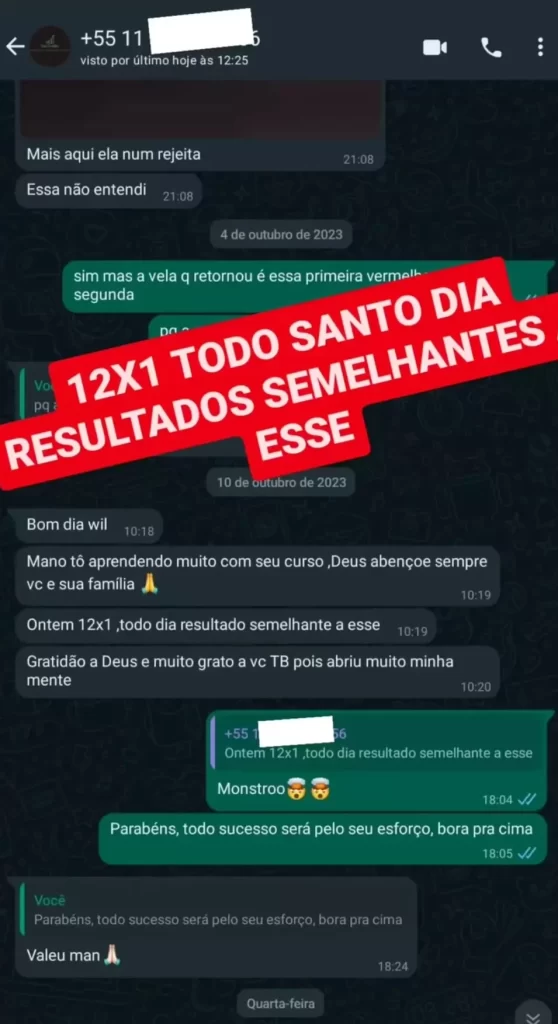This screenshot has height=1024, width=558.
Task: Open the three-dot overflow menu
Action: click(x=540, y=47)
